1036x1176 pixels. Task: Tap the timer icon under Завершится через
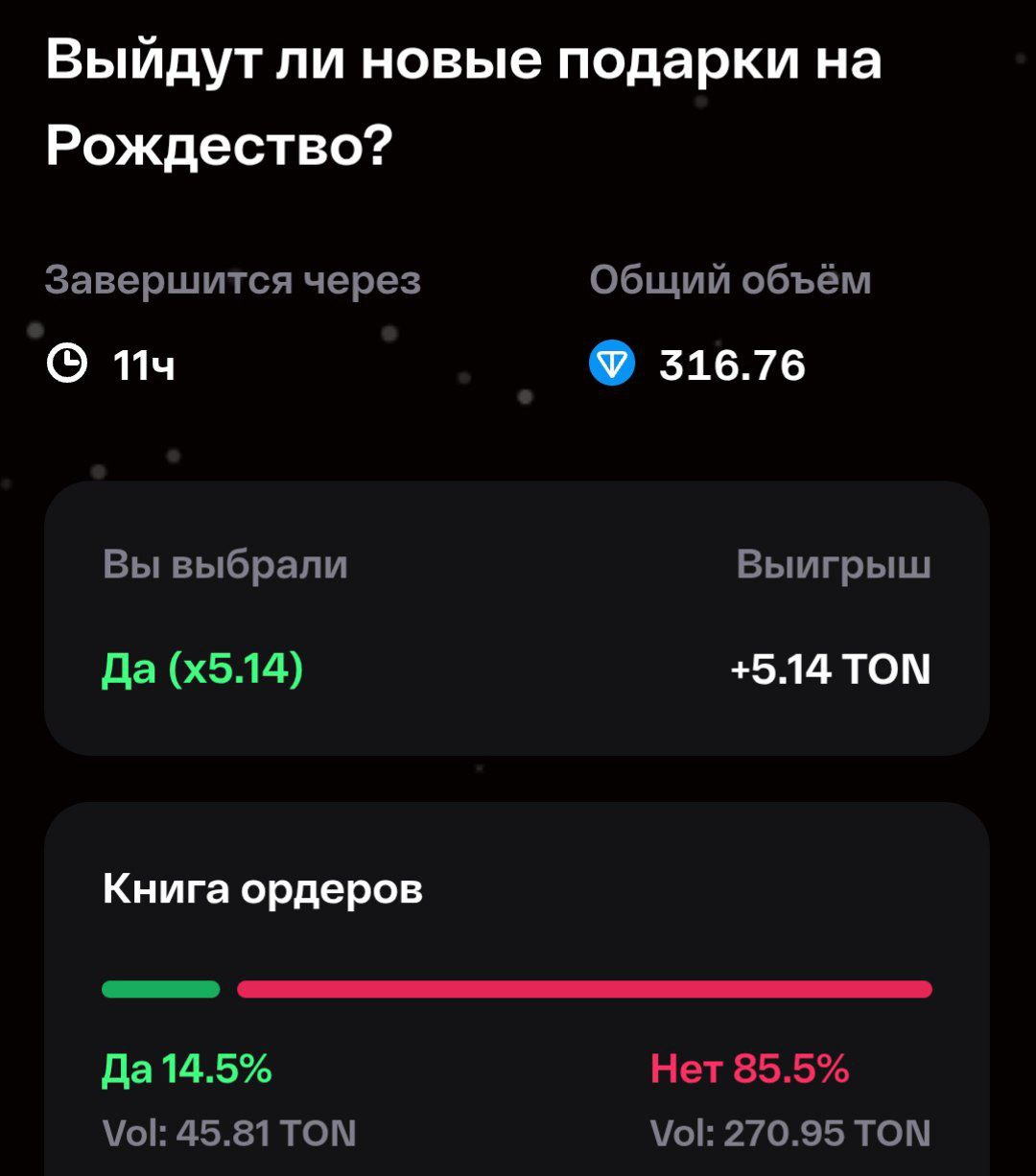coord(67,364)
